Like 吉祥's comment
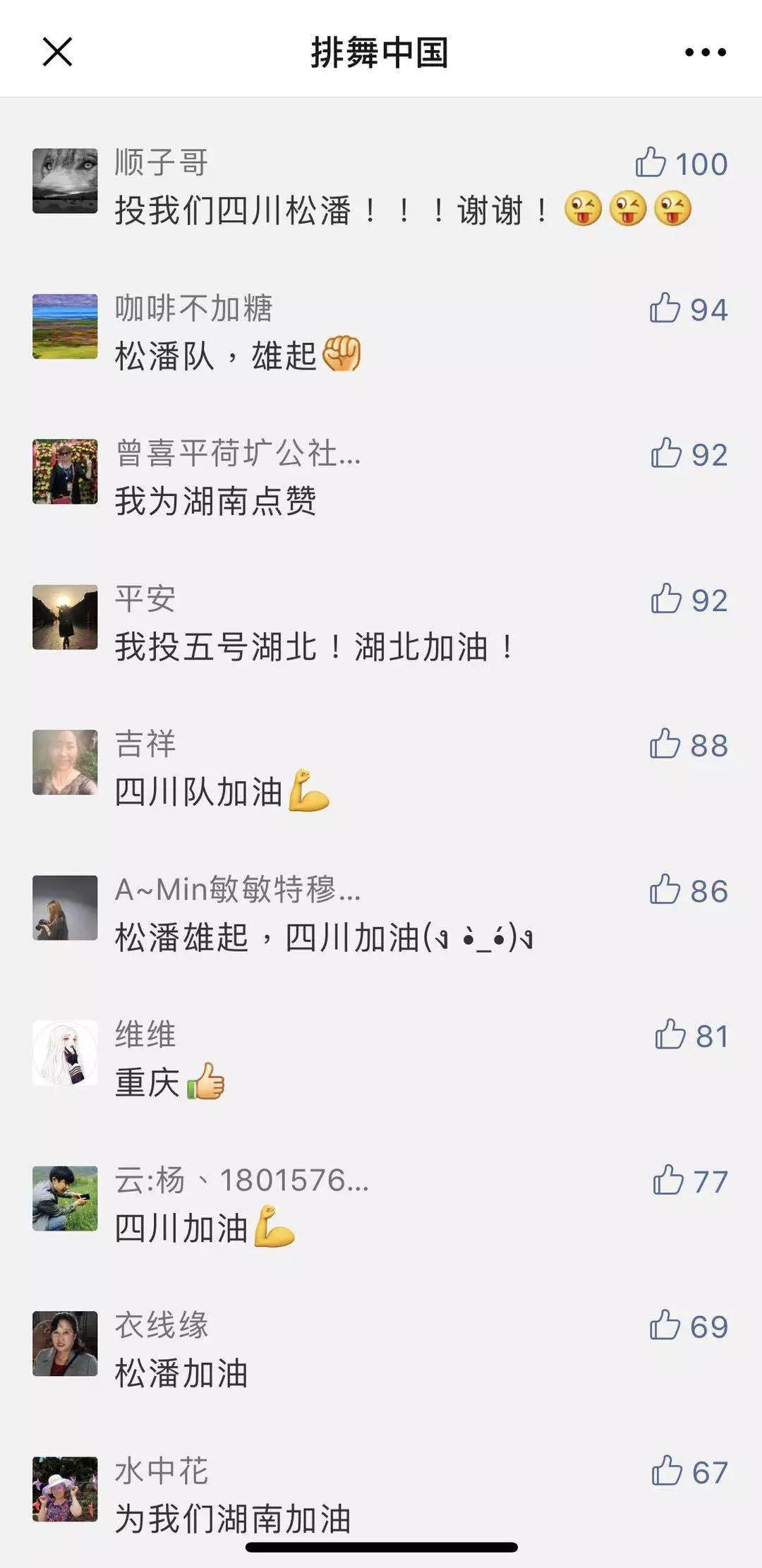762x1568 pixels. click(665, 744)
